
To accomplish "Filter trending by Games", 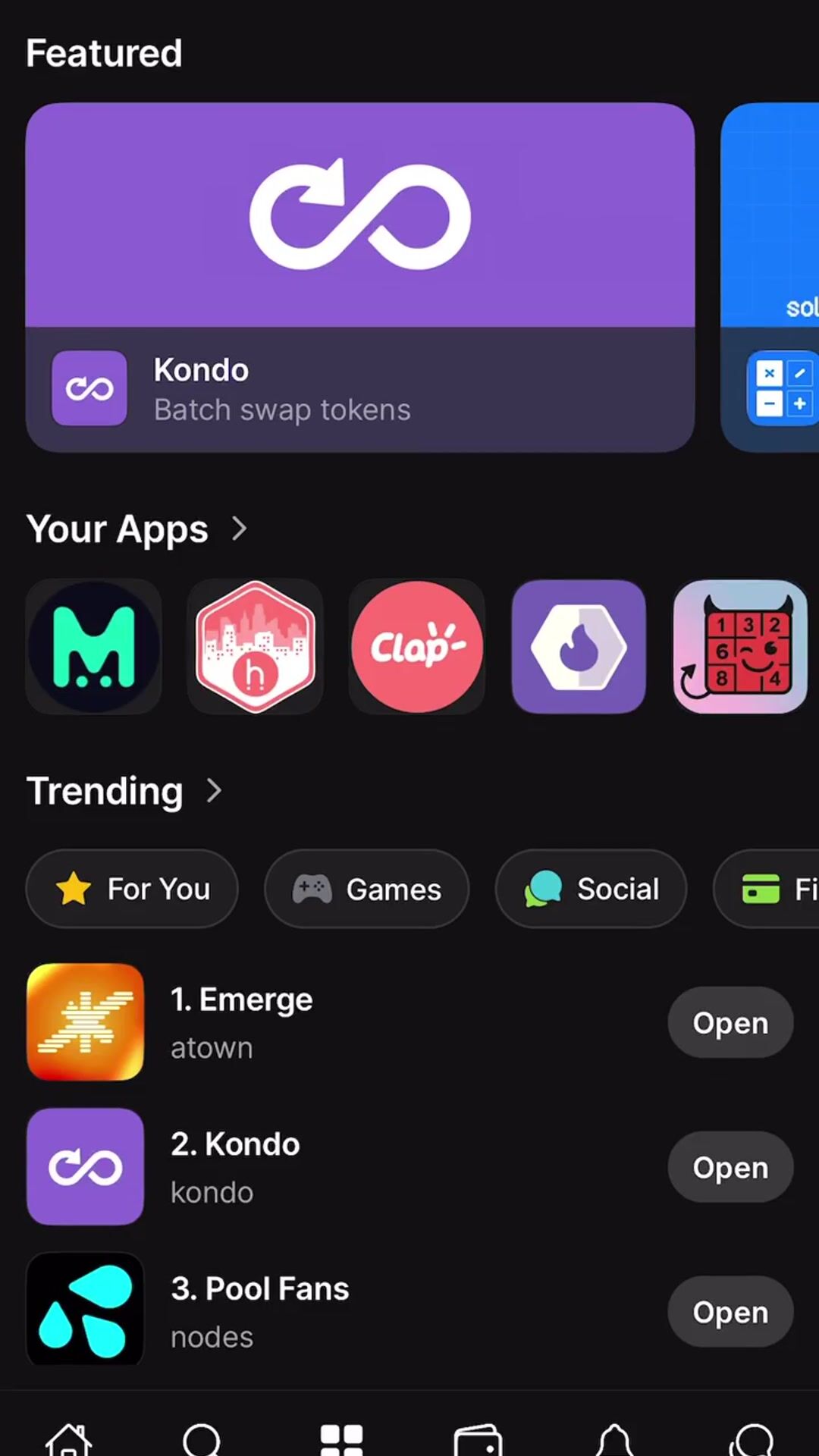I will (x=366, y=889).
